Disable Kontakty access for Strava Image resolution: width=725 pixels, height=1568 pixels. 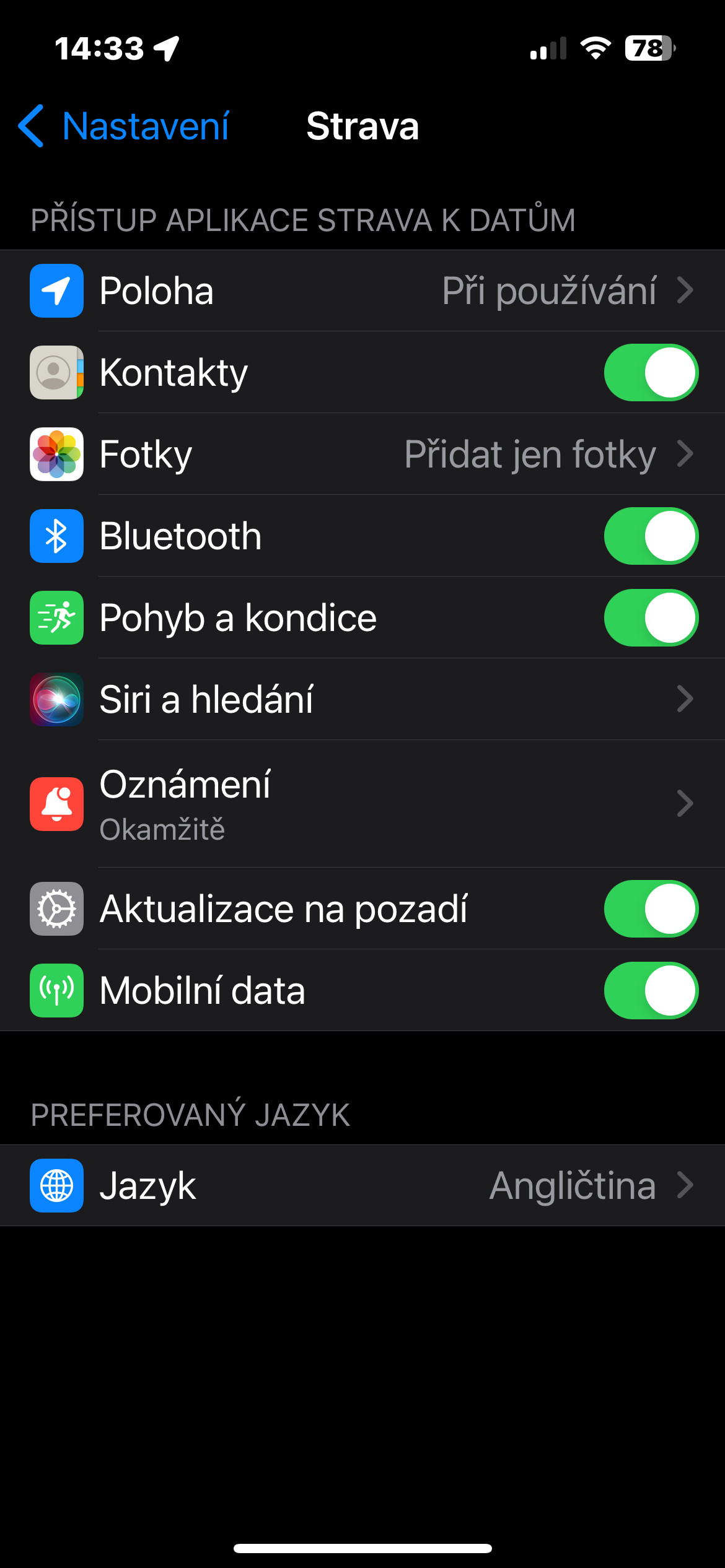click(651, 373)
